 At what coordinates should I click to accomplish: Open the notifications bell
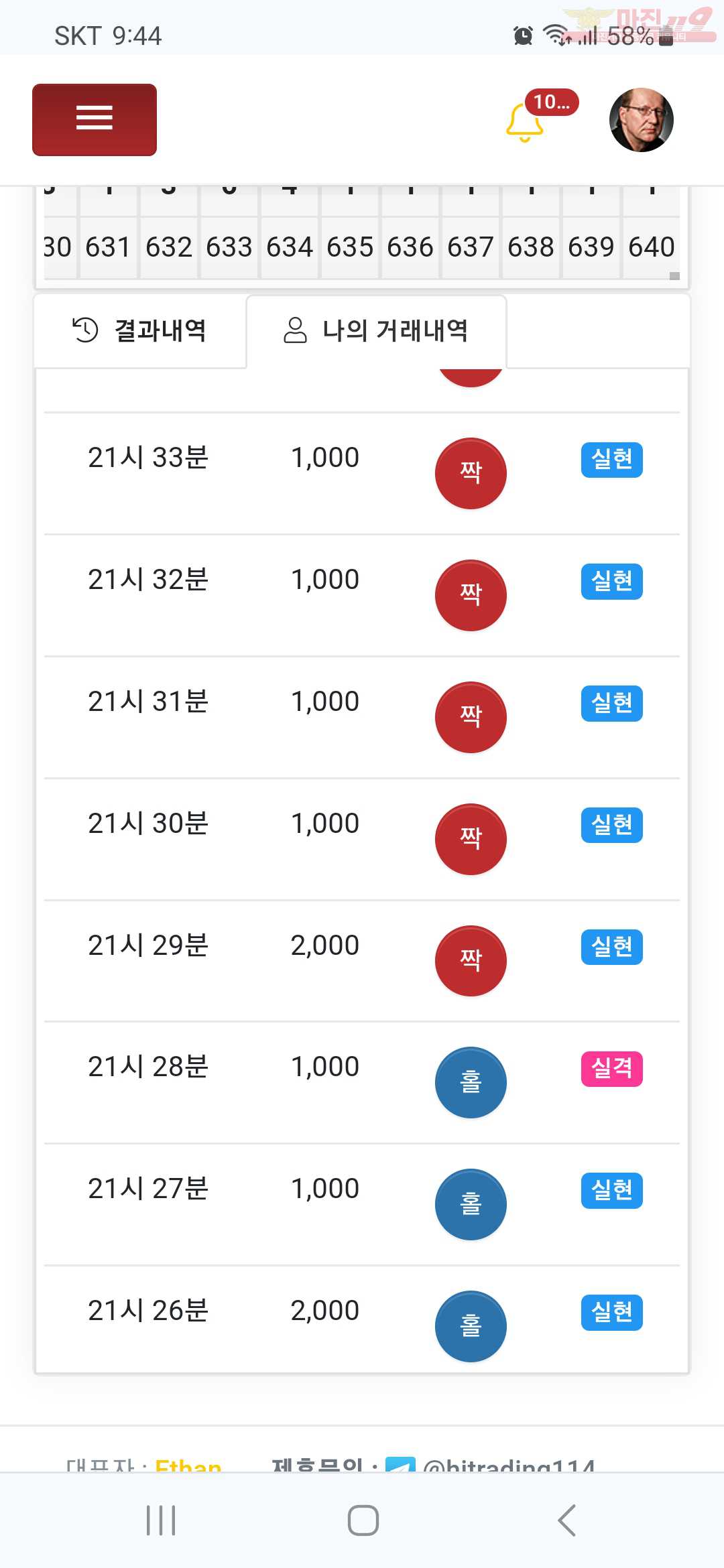[524, 122]
